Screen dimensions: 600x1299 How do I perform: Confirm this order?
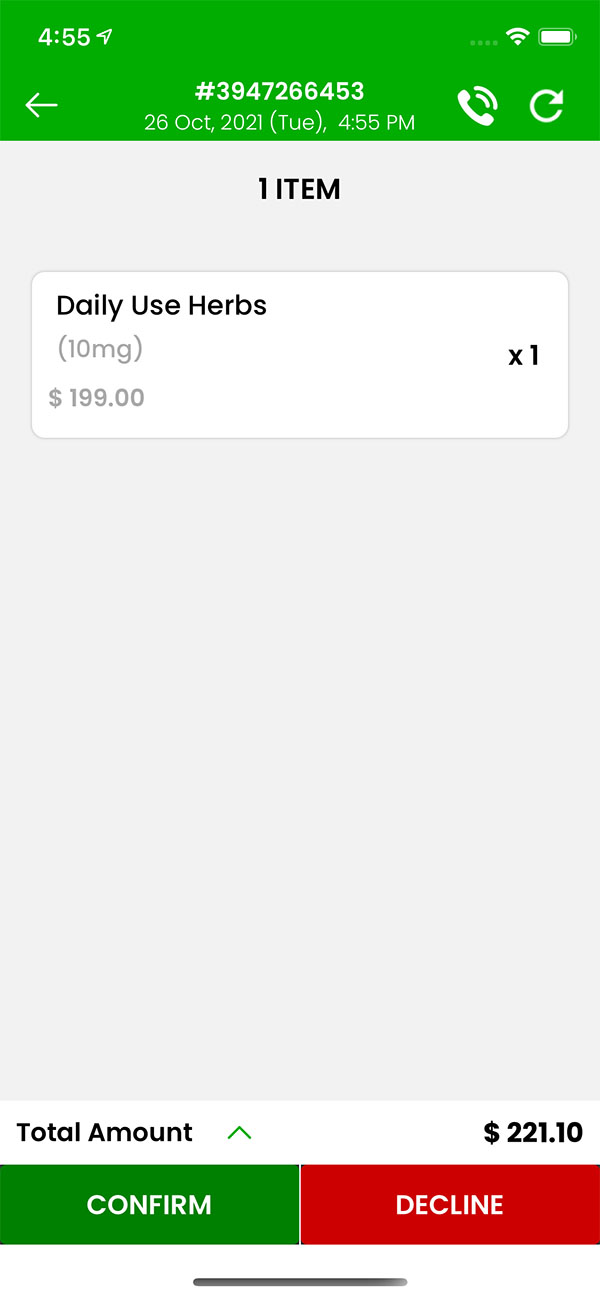click(x=149, y=1205)
